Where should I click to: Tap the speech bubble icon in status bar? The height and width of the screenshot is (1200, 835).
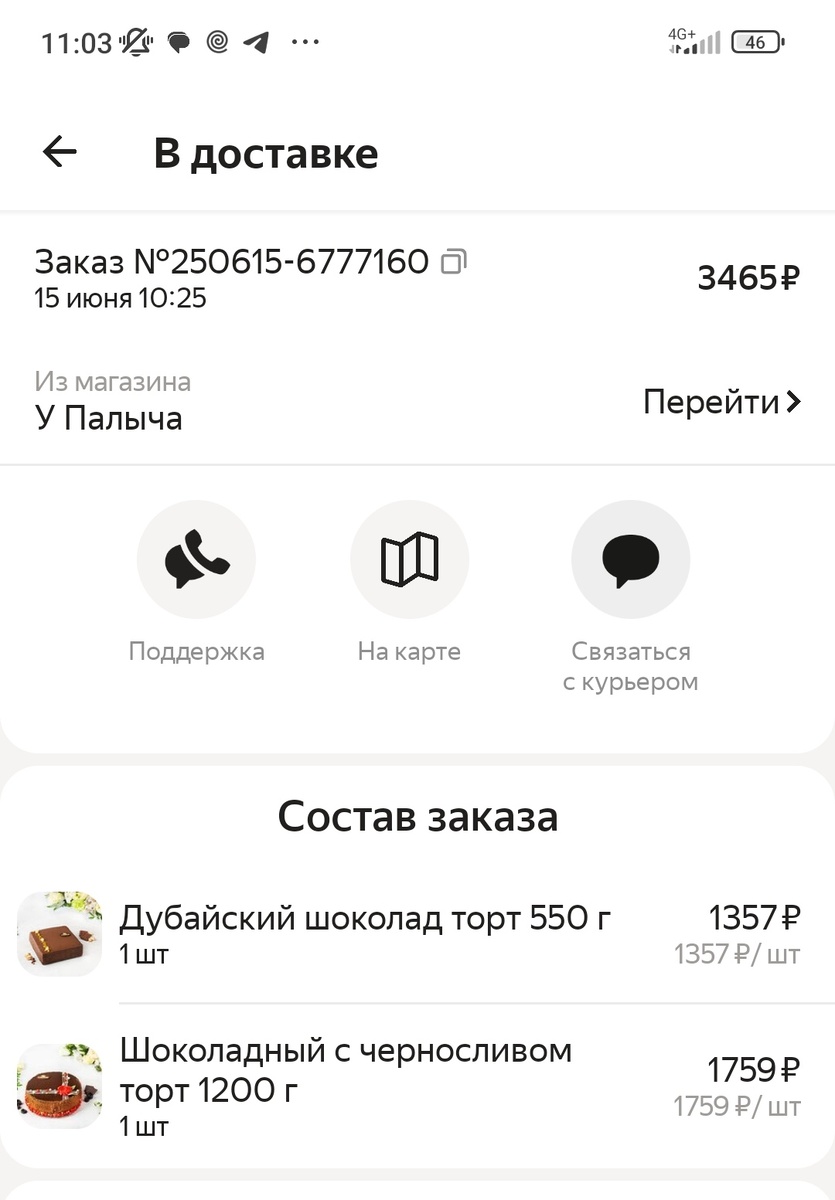180,42
